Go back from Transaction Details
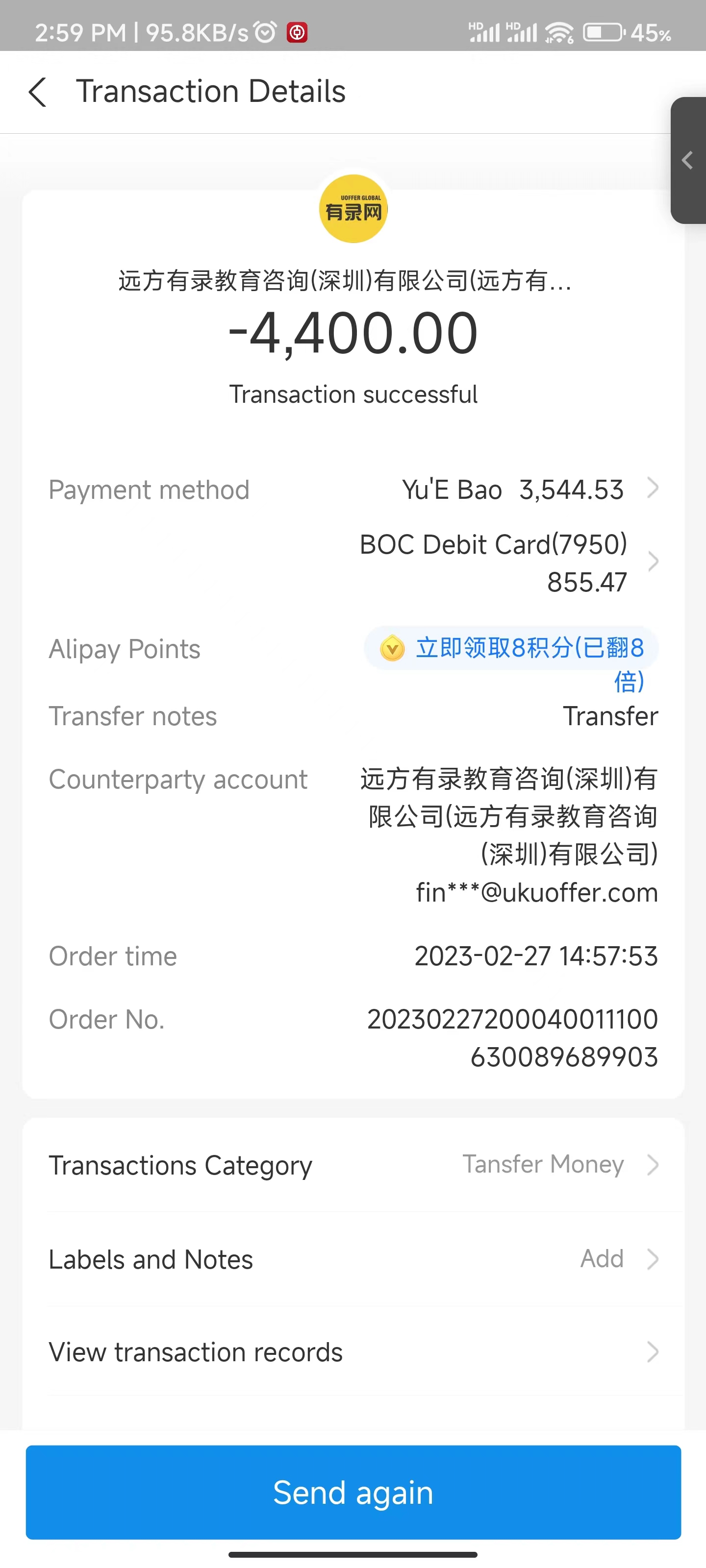The width and height of the screenshot is (706, 1568). click(x=38, y=93)
